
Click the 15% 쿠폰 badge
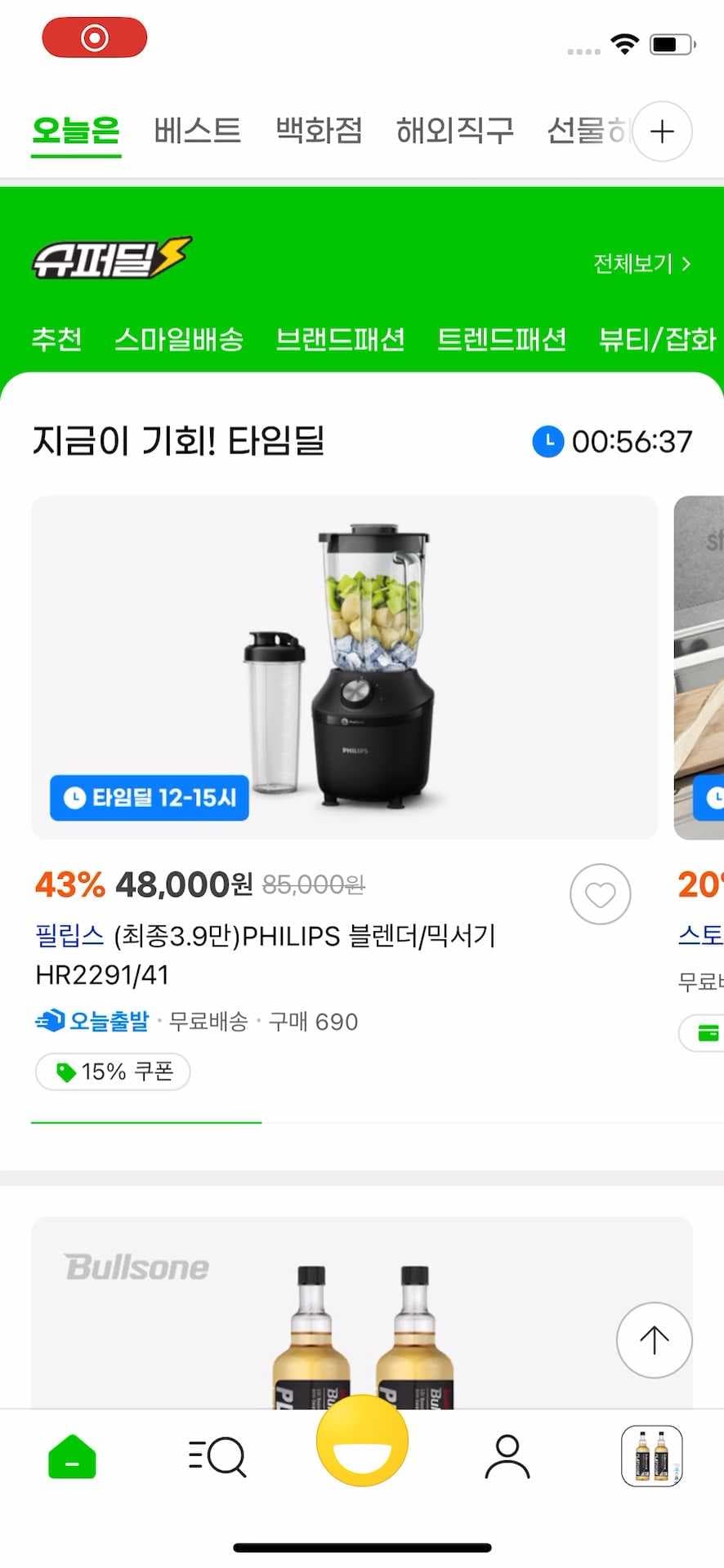point(113,1071)
